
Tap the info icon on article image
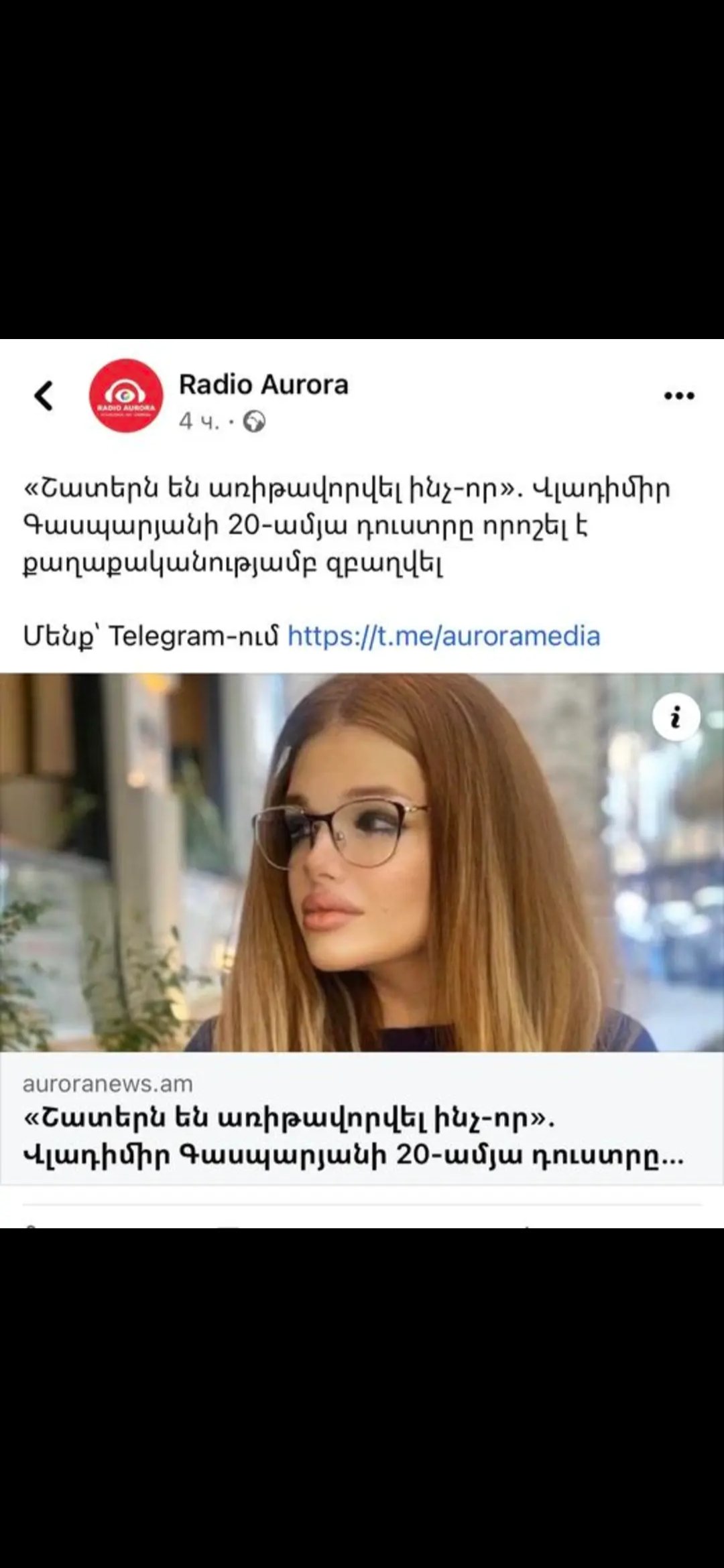pos(676,717)
